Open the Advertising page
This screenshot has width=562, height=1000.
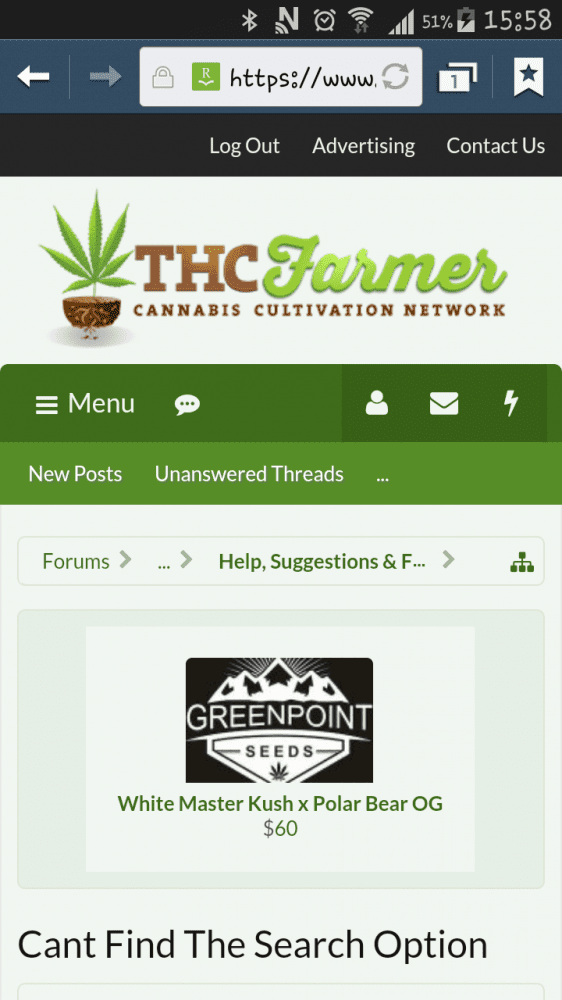[364, 146]
